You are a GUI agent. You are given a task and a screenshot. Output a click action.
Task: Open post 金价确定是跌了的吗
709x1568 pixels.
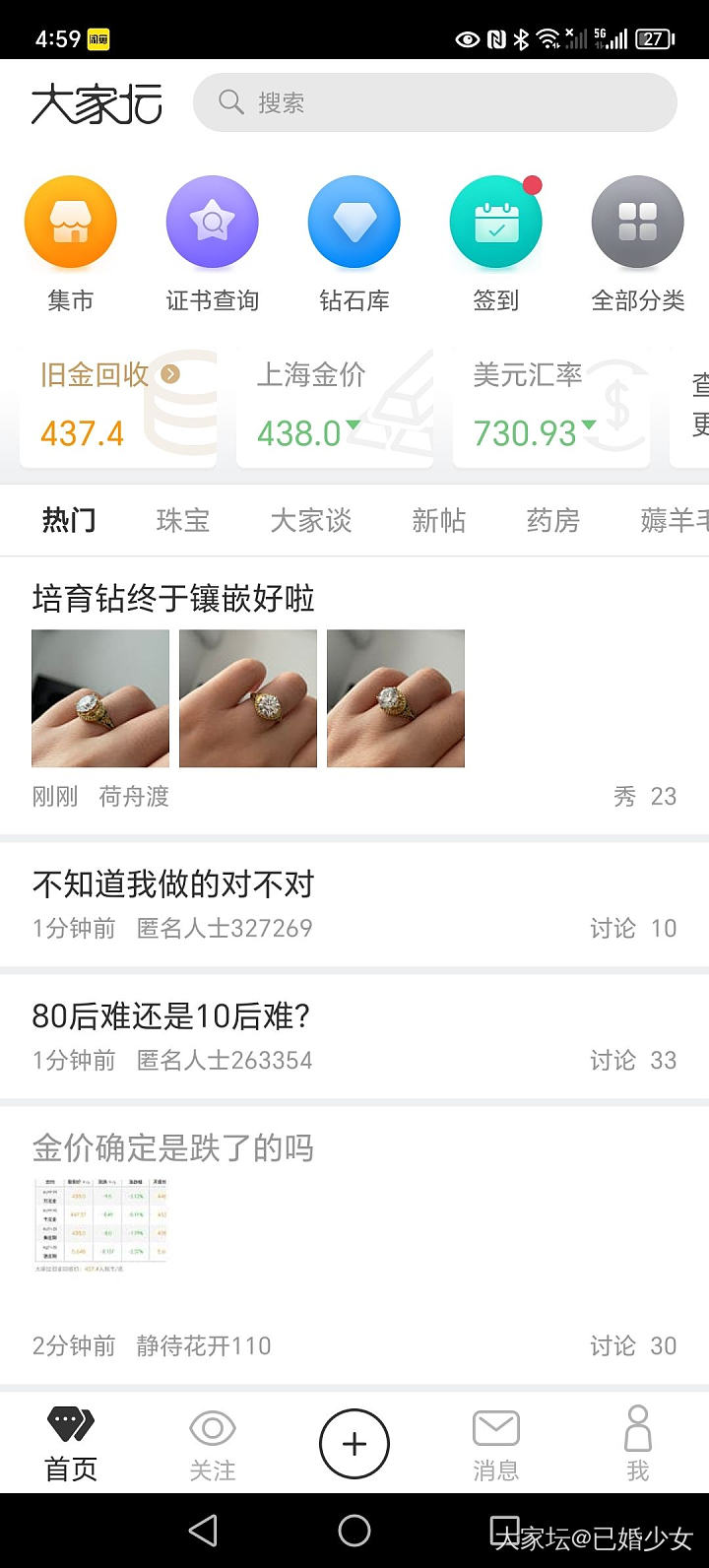[x=173, y=1148]
